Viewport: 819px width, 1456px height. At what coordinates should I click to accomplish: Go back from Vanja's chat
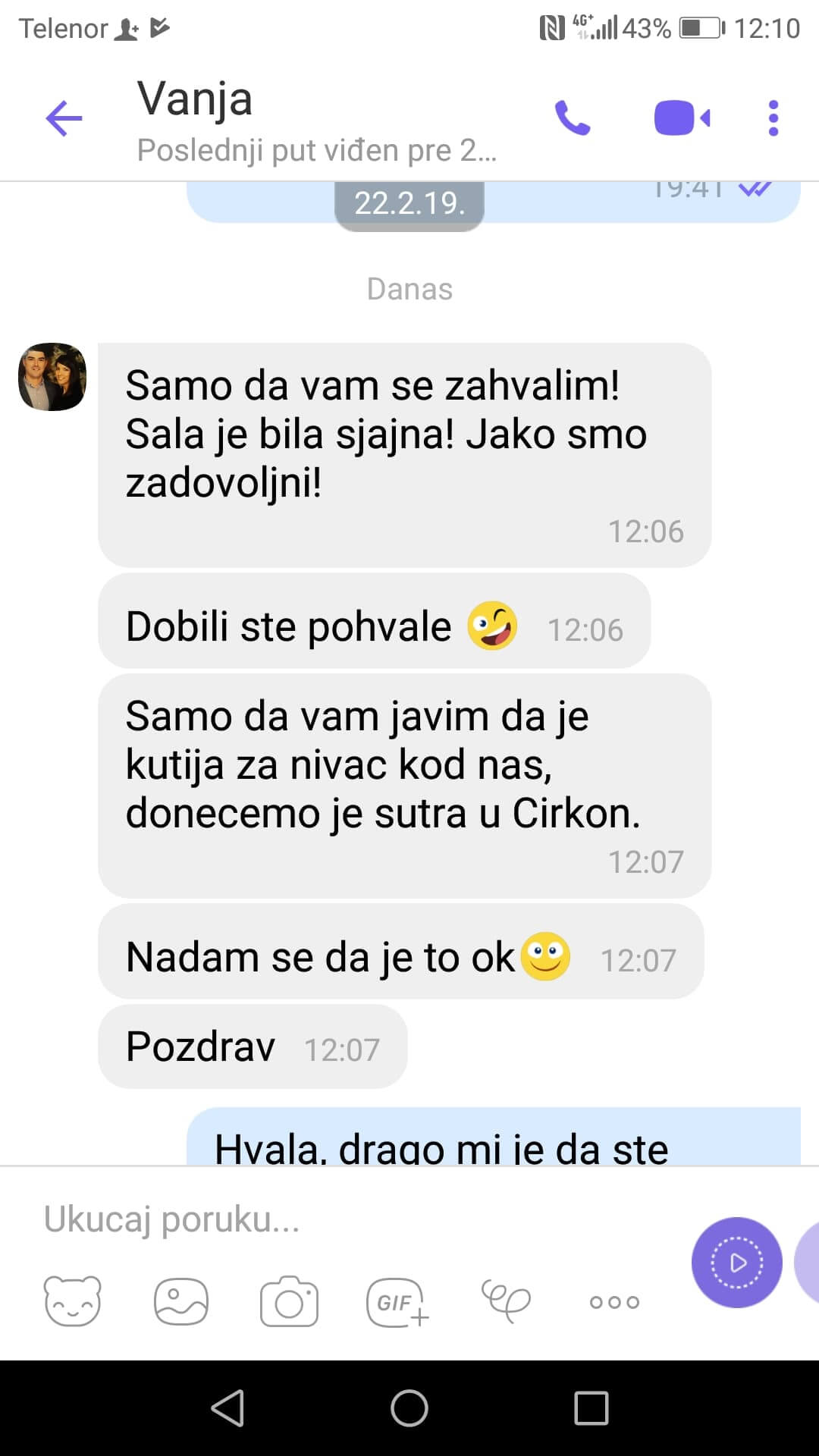[64, 118]
